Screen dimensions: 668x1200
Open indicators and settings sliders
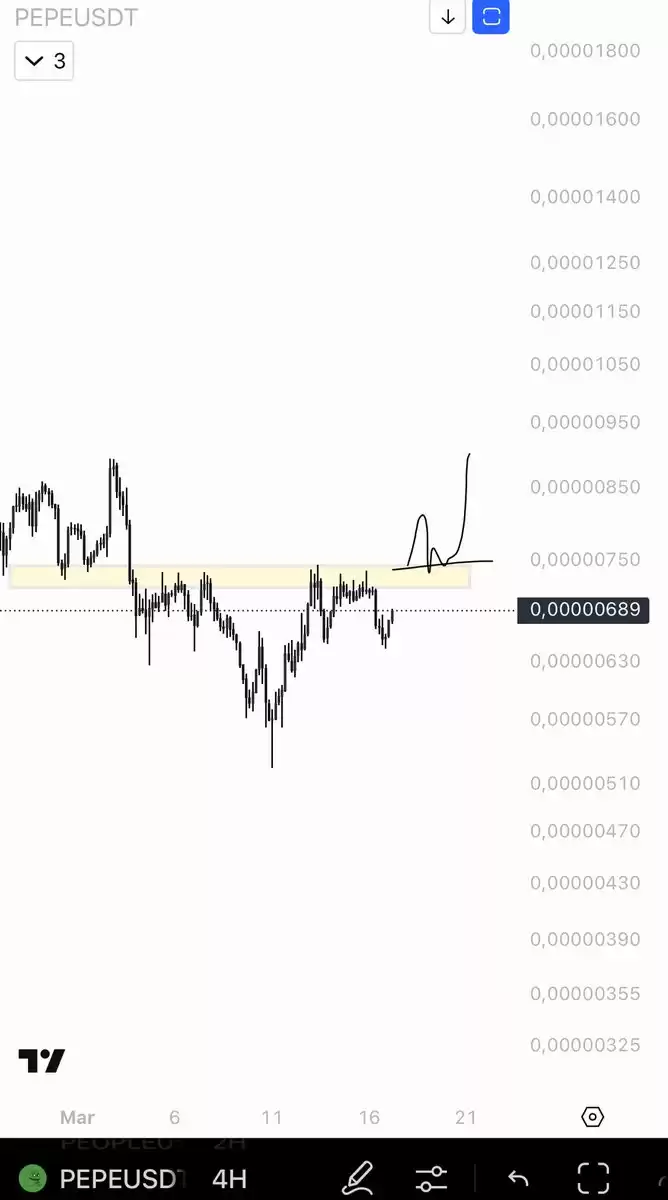pyautogui.click(x=432, y=1178)
